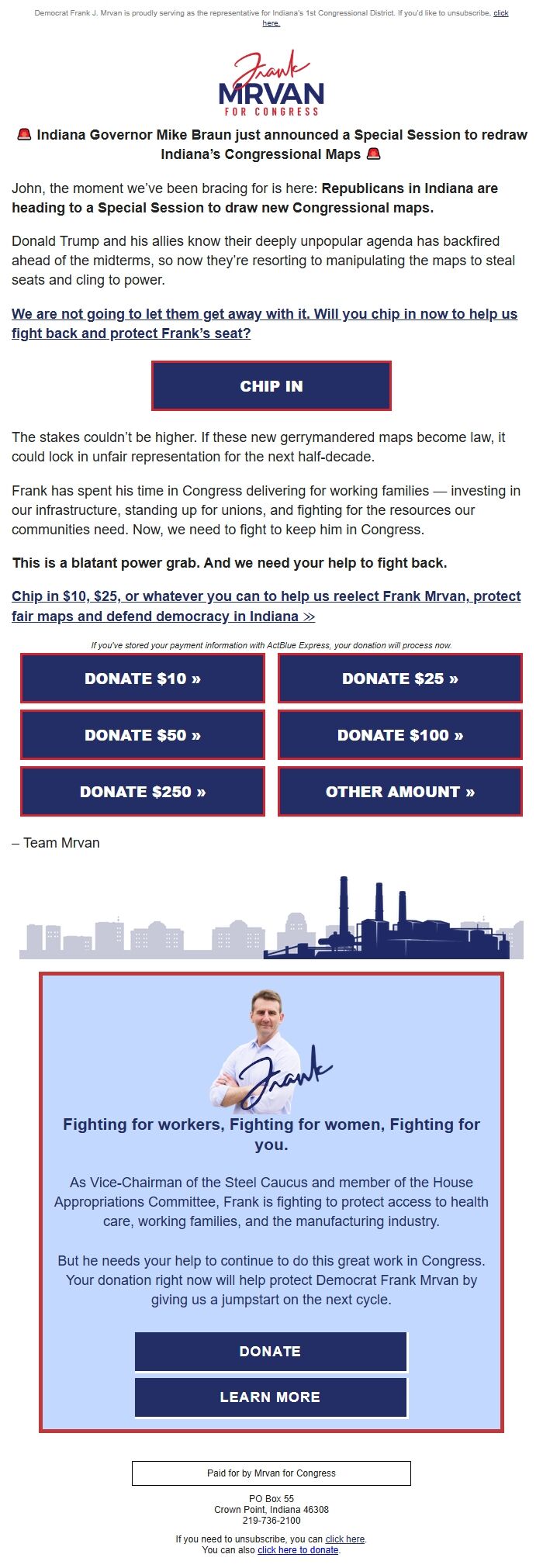Choose OTHER AMOUNT

coord(400,792)
